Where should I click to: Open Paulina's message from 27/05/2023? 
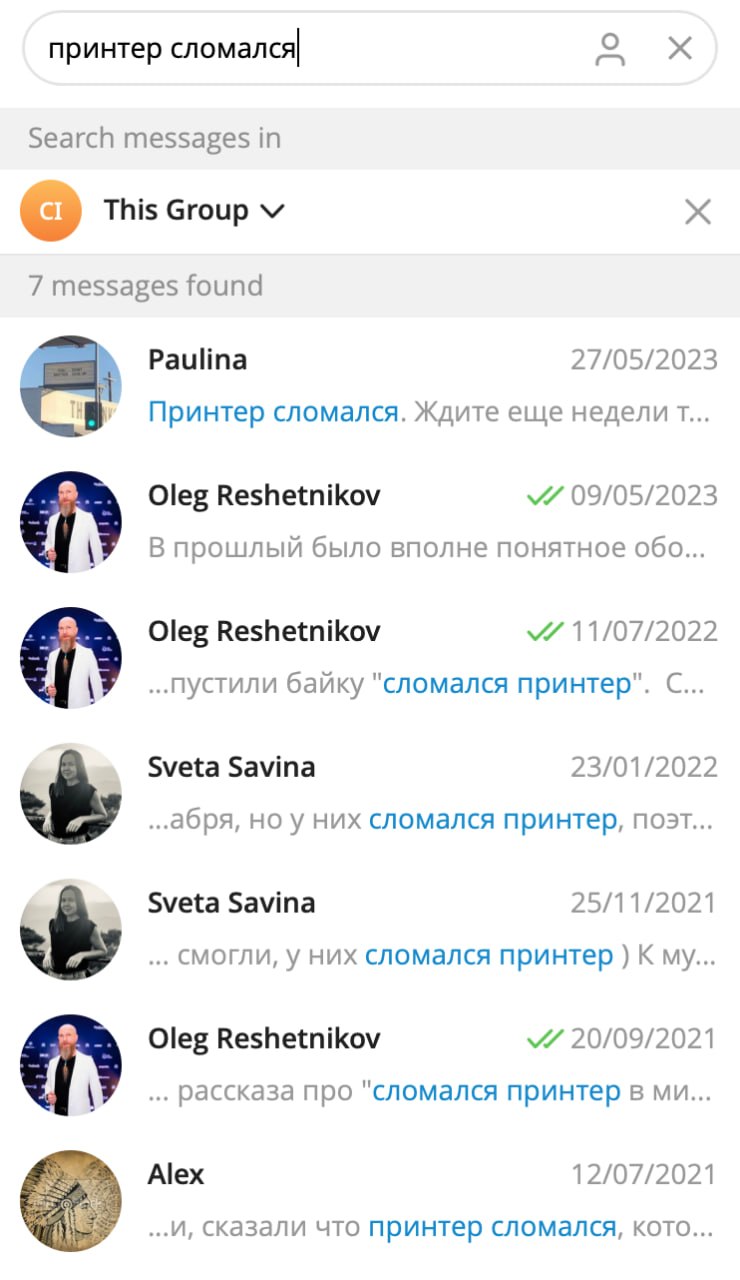tap(400, 386)
